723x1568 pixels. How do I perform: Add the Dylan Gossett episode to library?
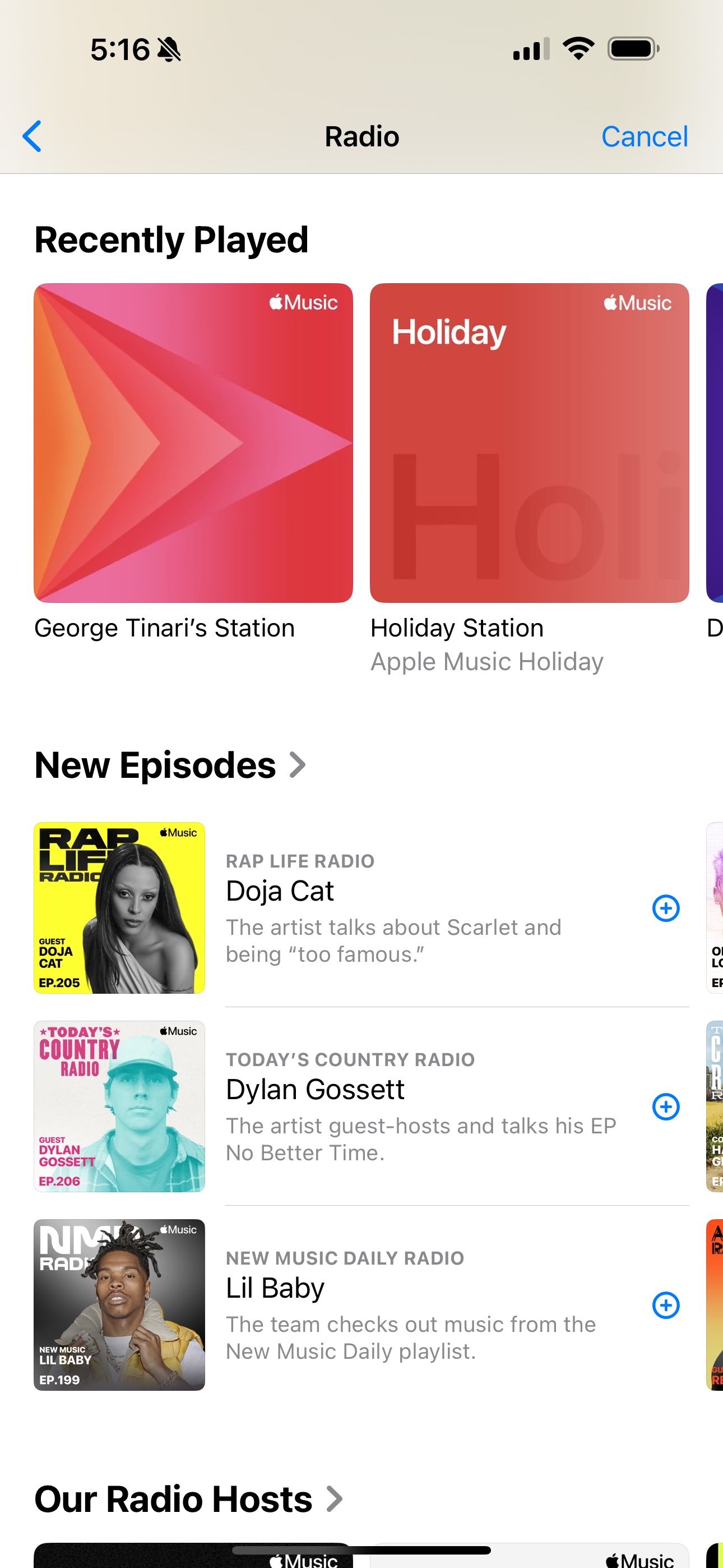coord(666,1107)
